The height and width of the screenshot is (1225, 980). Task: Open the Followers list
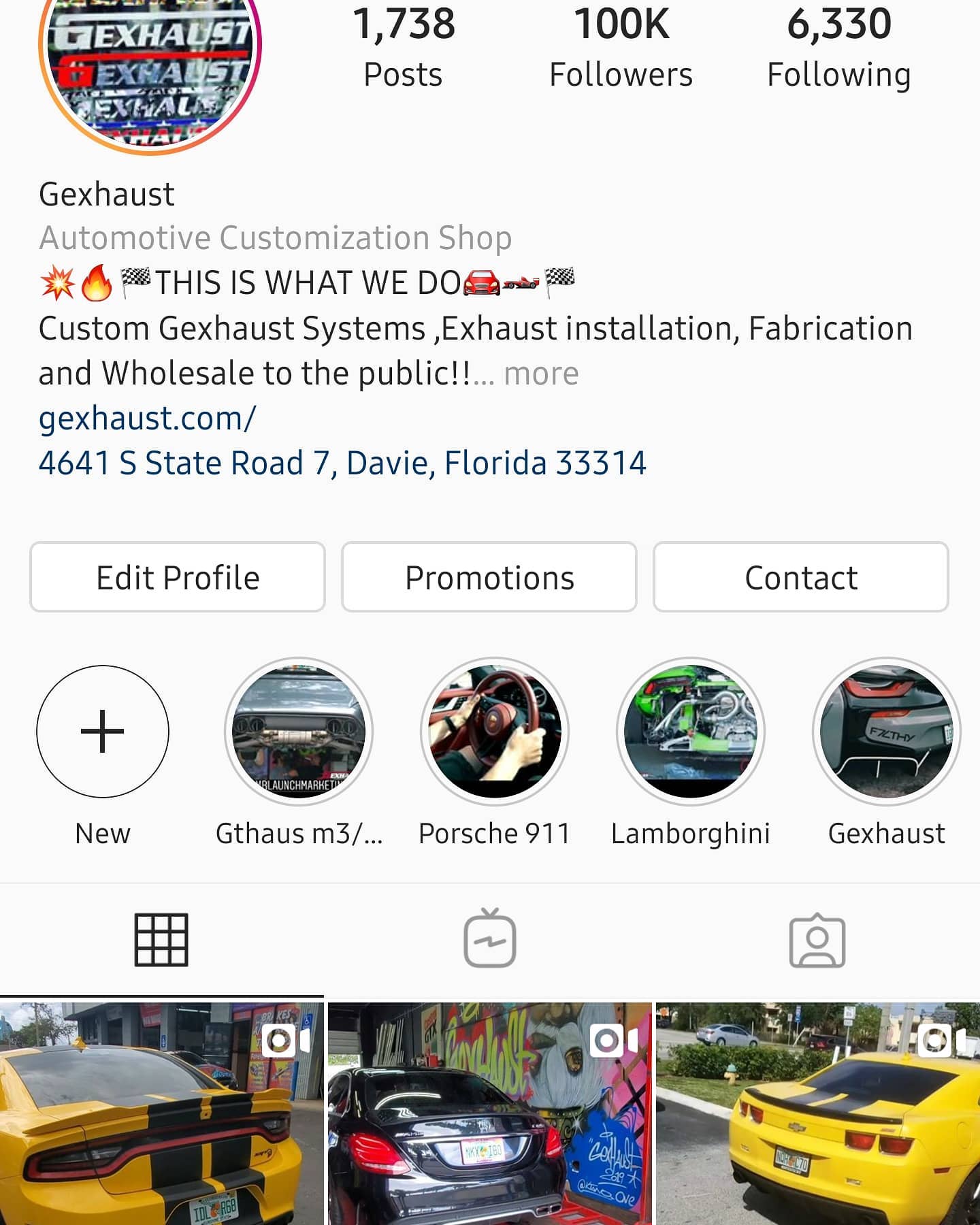point(621,48)
